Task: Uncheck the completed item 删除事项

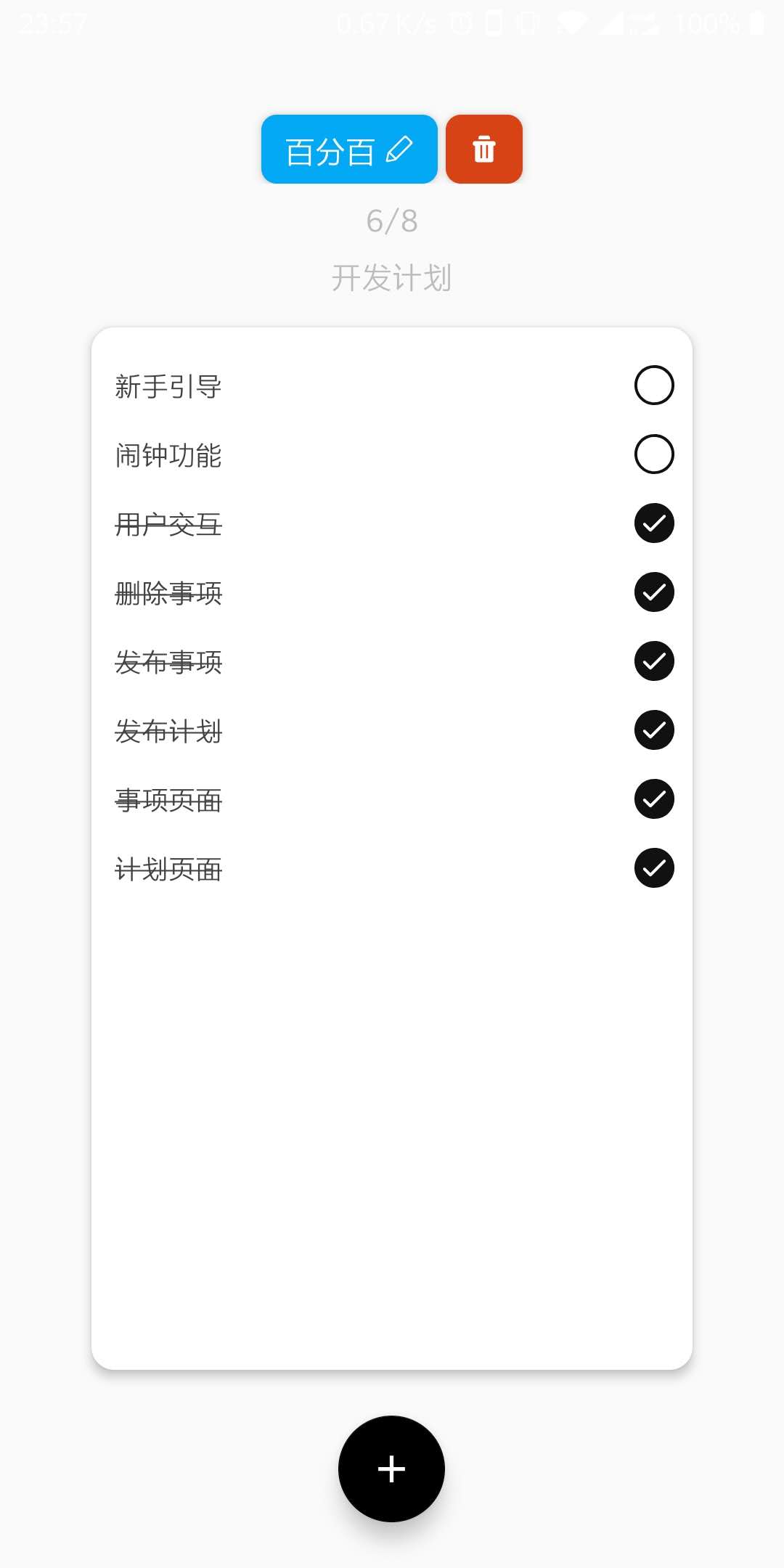Action: pyautogui.click(x=653, y=592)
